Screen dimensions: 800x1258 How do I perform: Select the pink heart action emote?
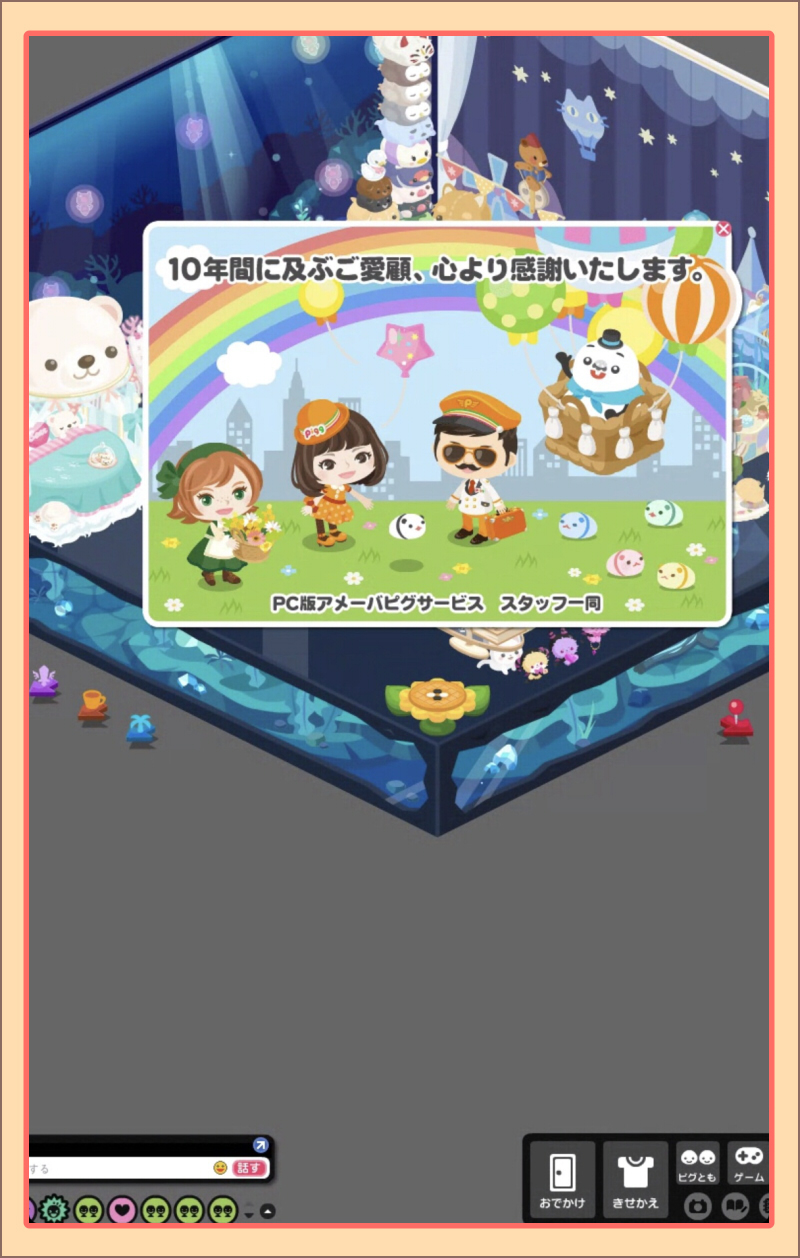tap(122, 1211)
